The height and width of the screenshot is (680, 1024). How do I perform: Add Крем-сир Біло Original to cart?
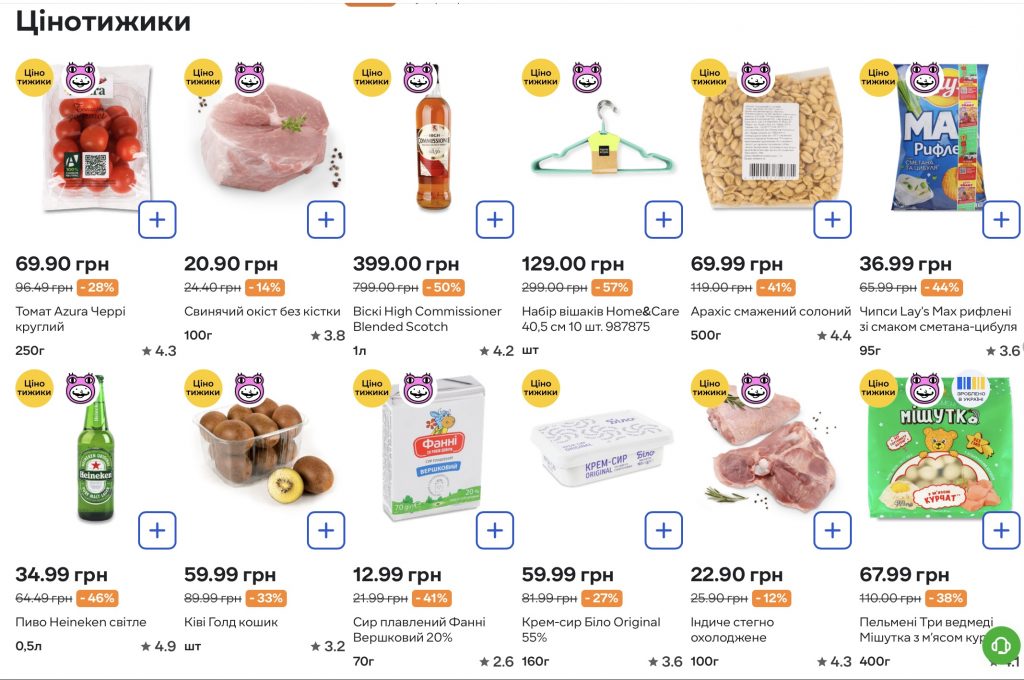pyautogui.click(x=664, y=530)
